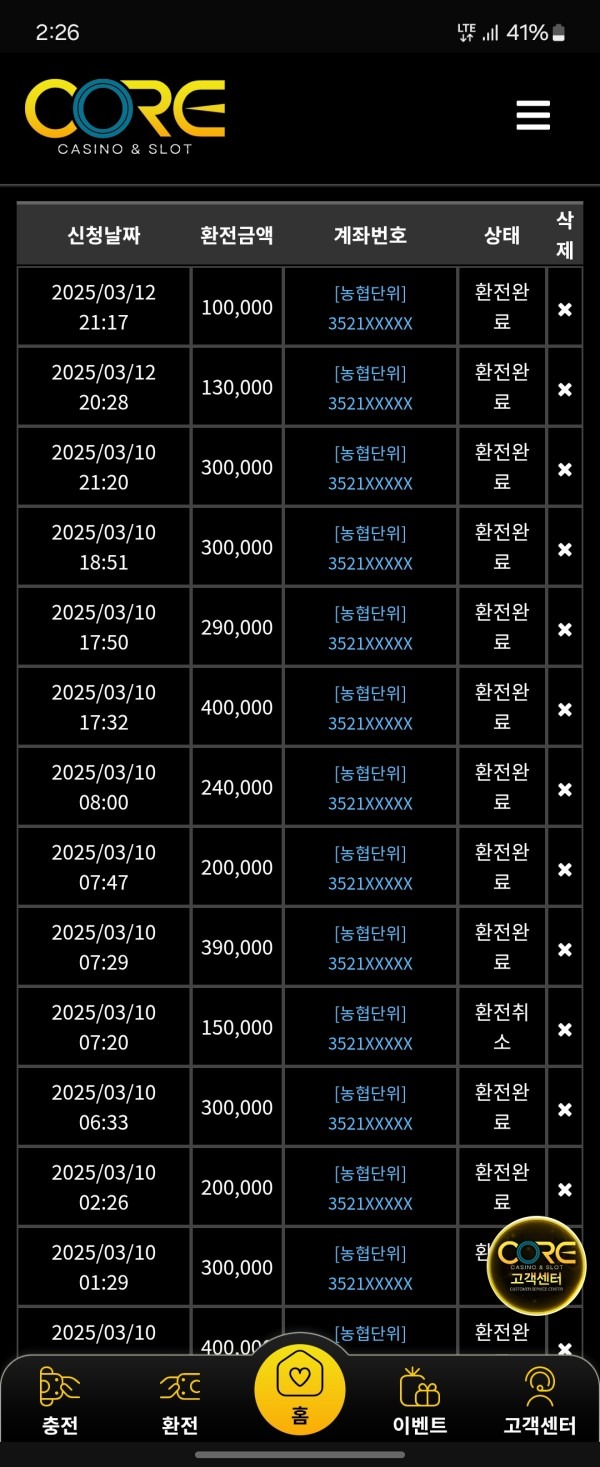Delete the 2025/03/10 07:47 record
The width and height of the screenshot is (600, 1467).
[x=565, y=869]
